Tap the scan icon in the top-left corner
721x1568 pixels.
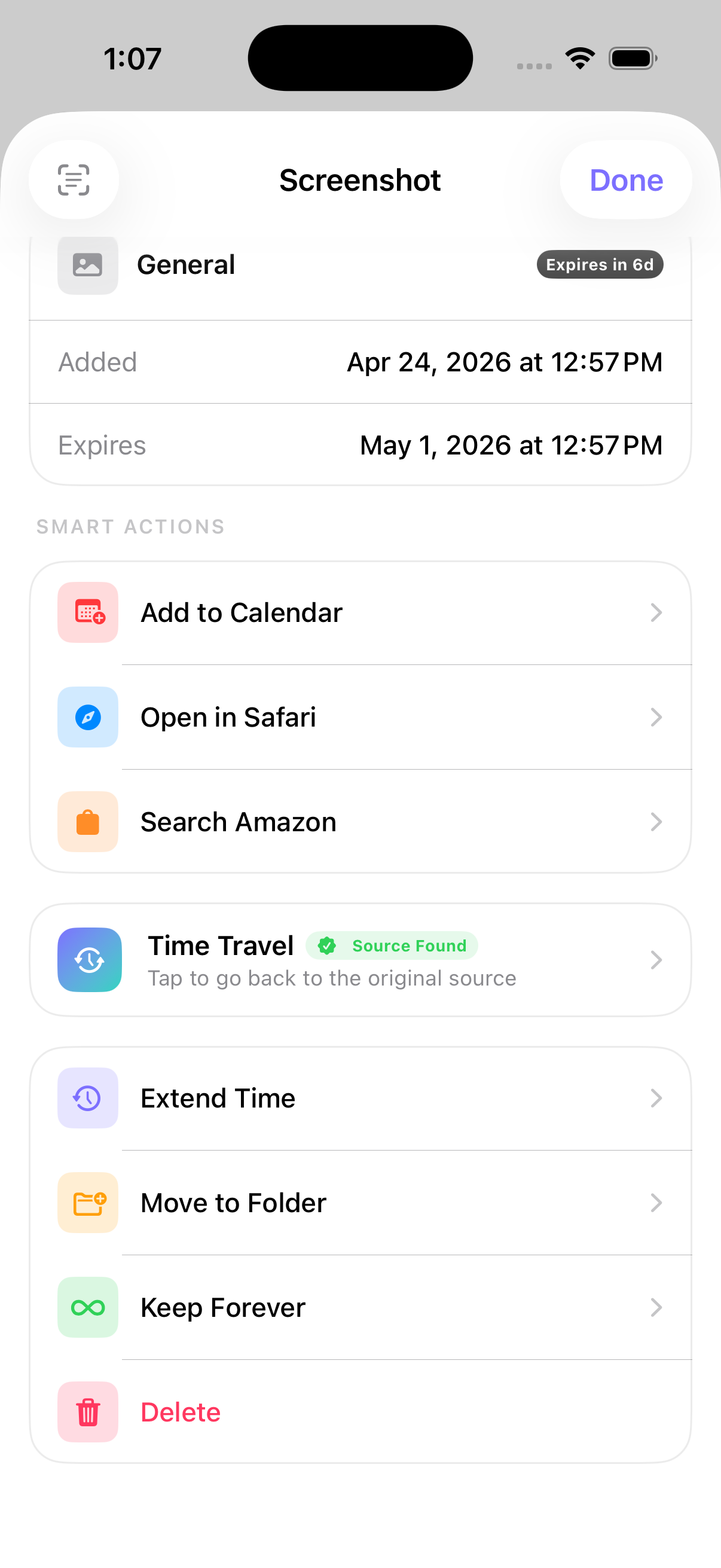pyautogui.click(x=74, y=179)
